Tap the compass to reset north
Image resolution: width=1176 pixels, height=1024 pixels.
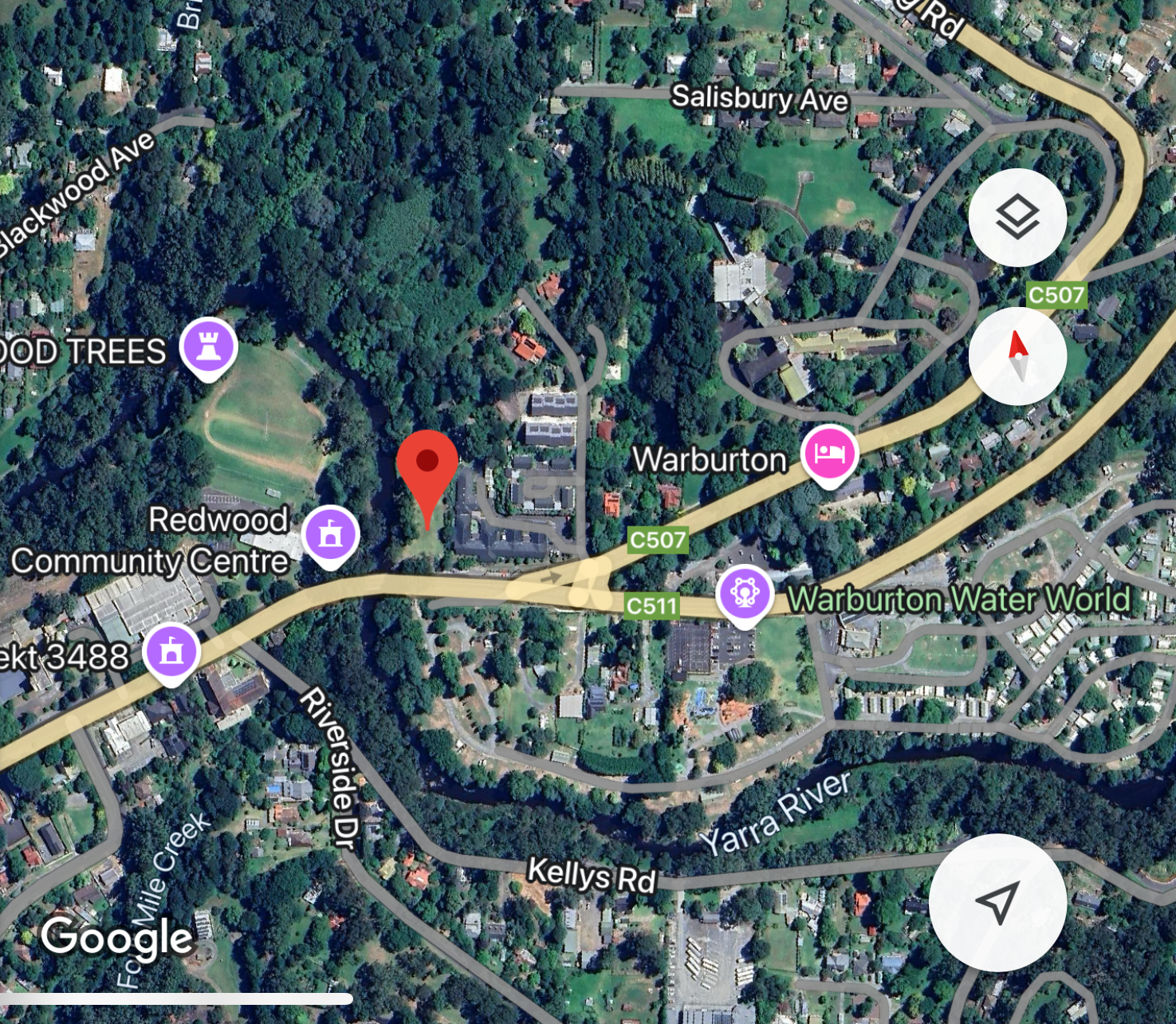tap(1017, 356)
